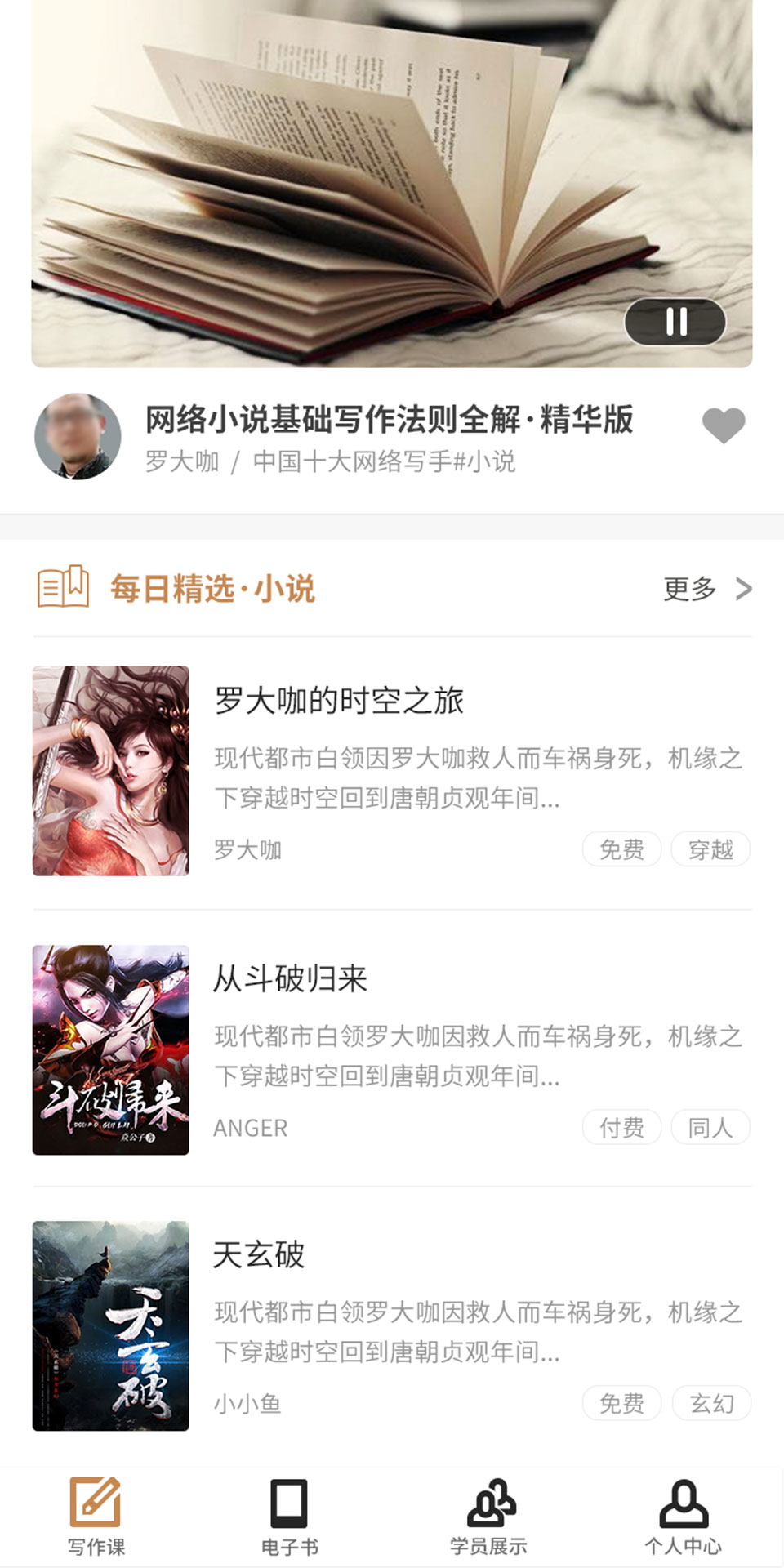Open the novel 天玄破
This screenshot has height=1568, width=784.
[259, 1254]
